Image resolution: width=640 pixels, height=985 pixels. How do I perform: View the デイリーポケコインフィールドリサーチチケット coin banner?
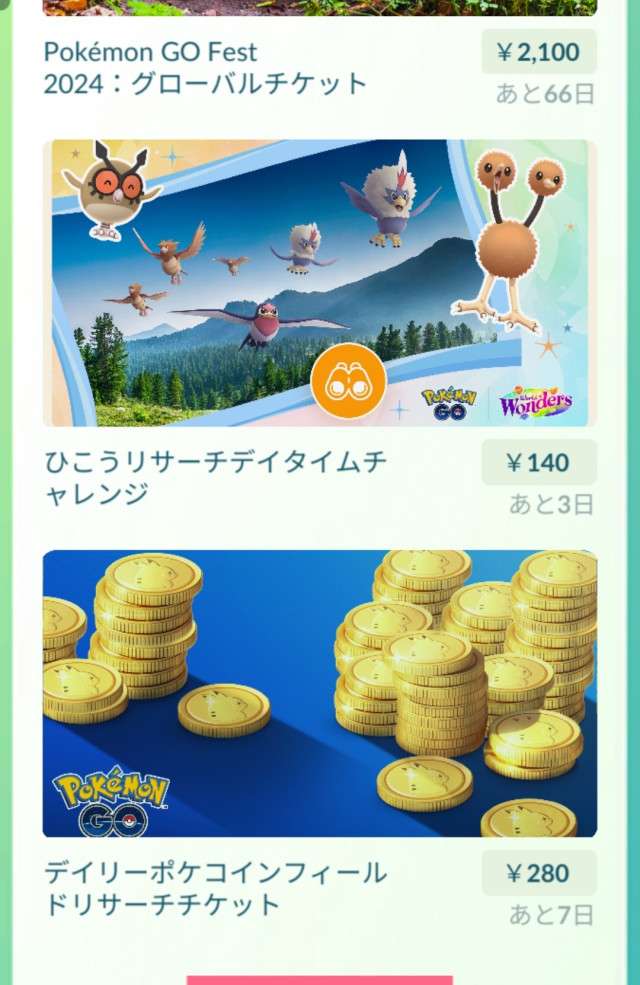click(319, 693)
